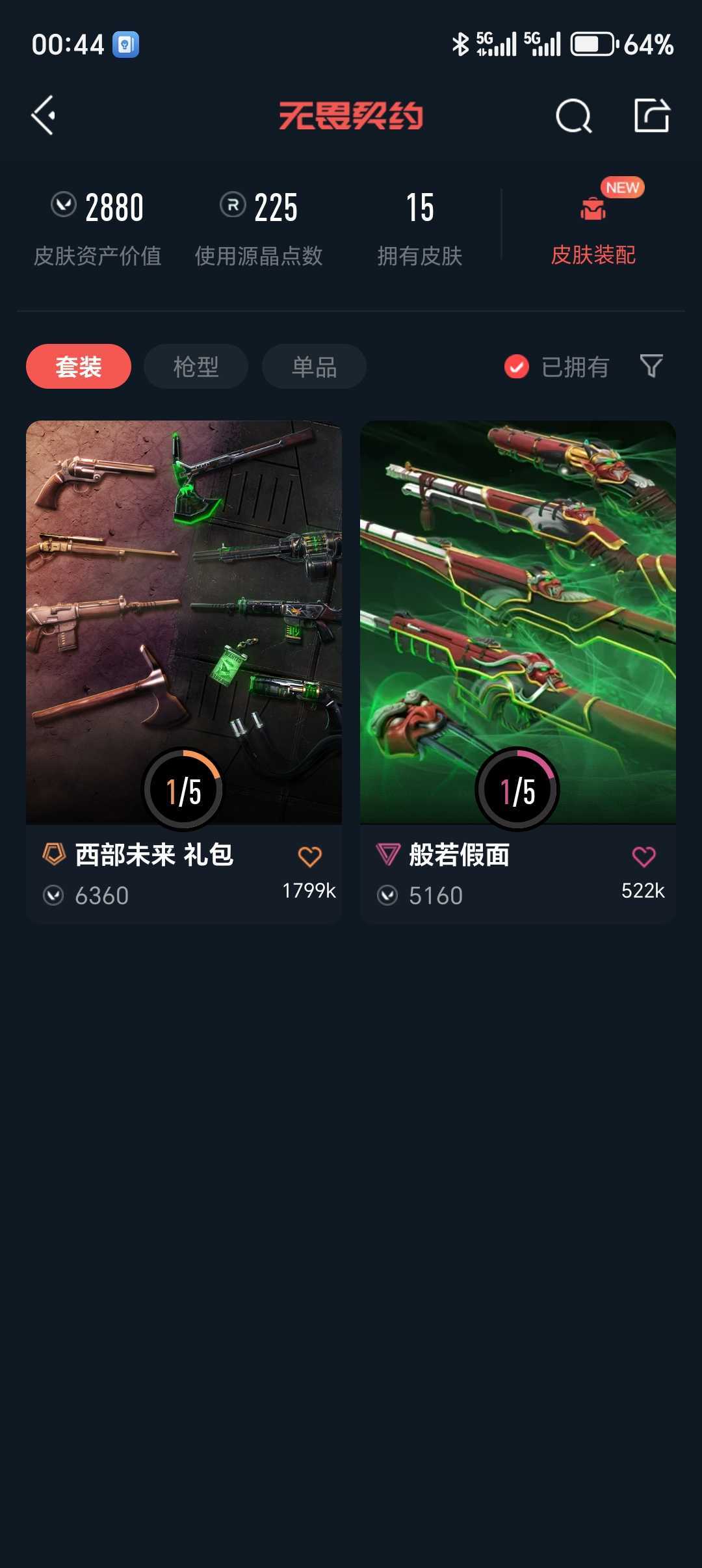Open the 西部未来 礼包 bundle card
This screenshot has width=702, height=1568.
pyautogui.click(x=183, y=618)
